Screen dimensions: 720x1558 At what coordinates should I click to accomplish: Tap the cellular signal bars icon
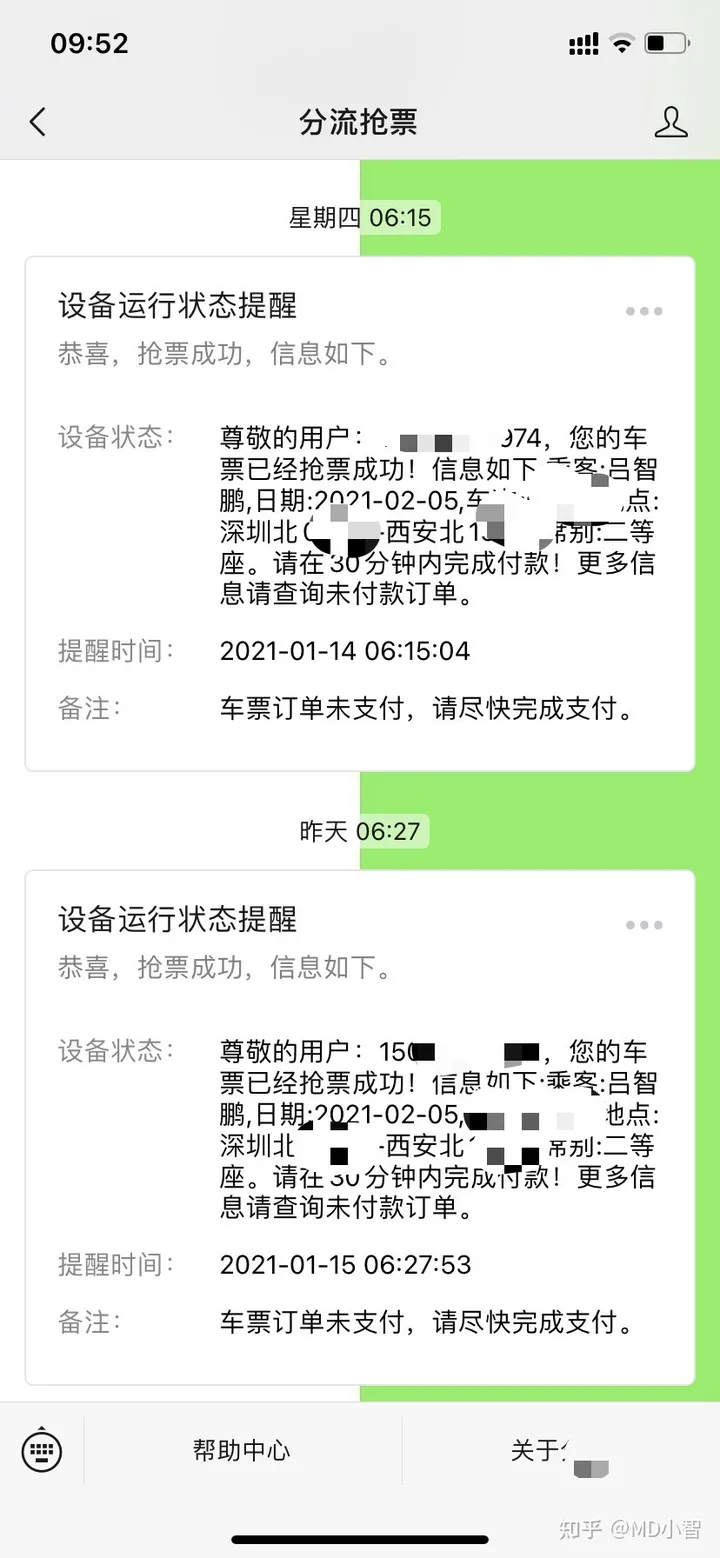pos(582,43)
